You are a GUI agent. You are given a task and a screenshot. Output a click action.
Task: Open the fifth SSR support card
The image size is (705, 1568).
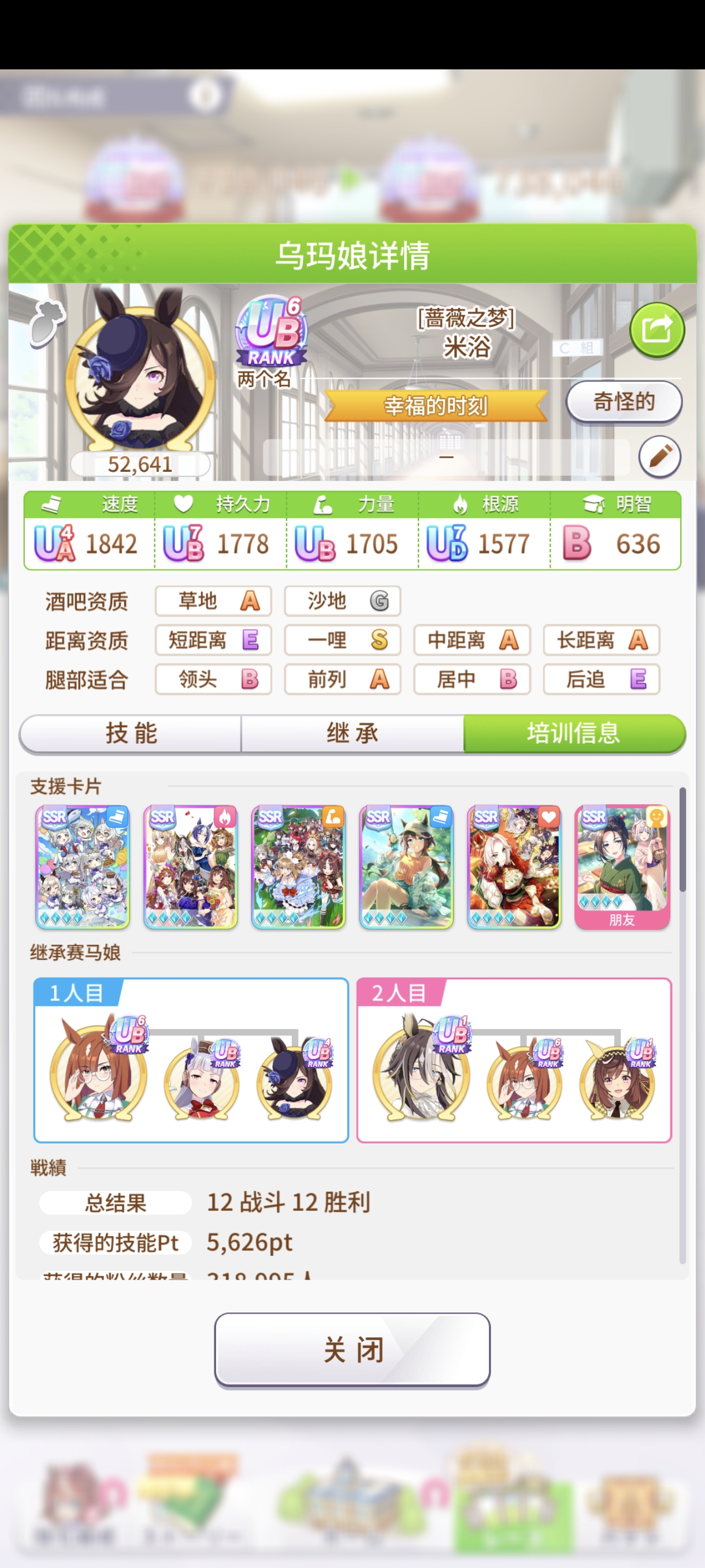pyautogui.click(x=514, y=867)
